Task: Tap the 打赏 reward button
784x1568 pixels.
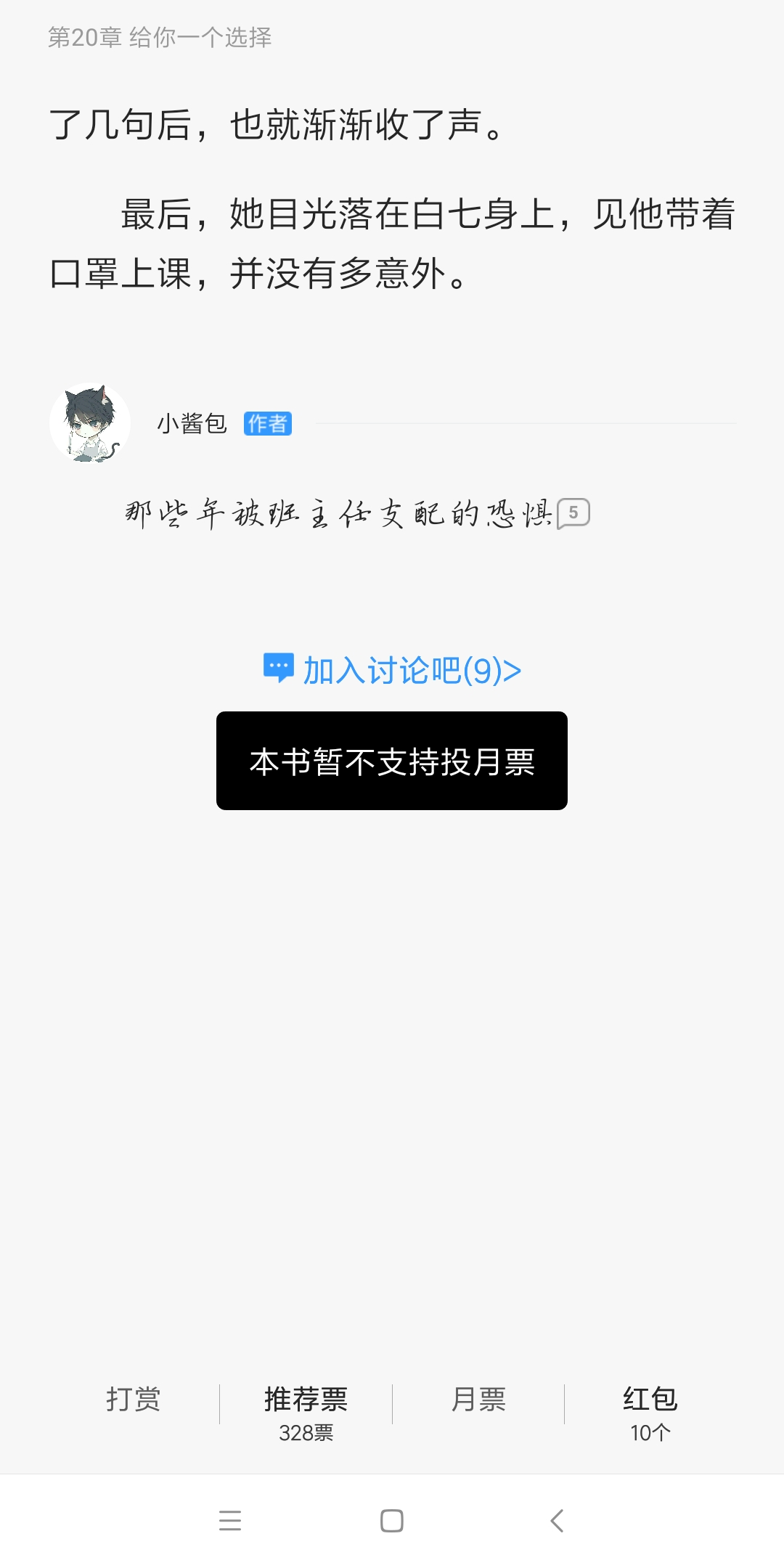Action: coord(134,1399)
